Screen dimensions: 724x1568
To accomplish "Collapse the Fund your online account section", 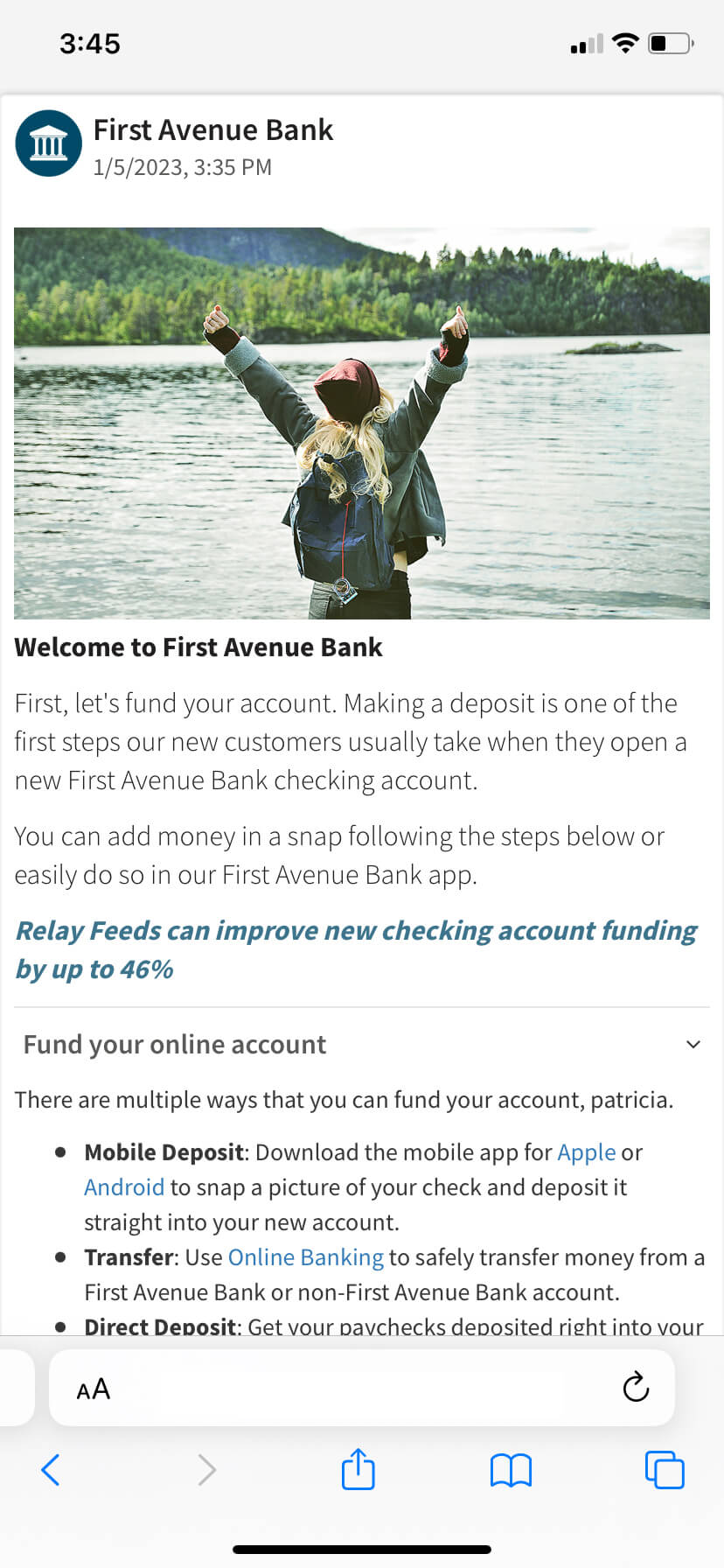I will (693, 1044).
